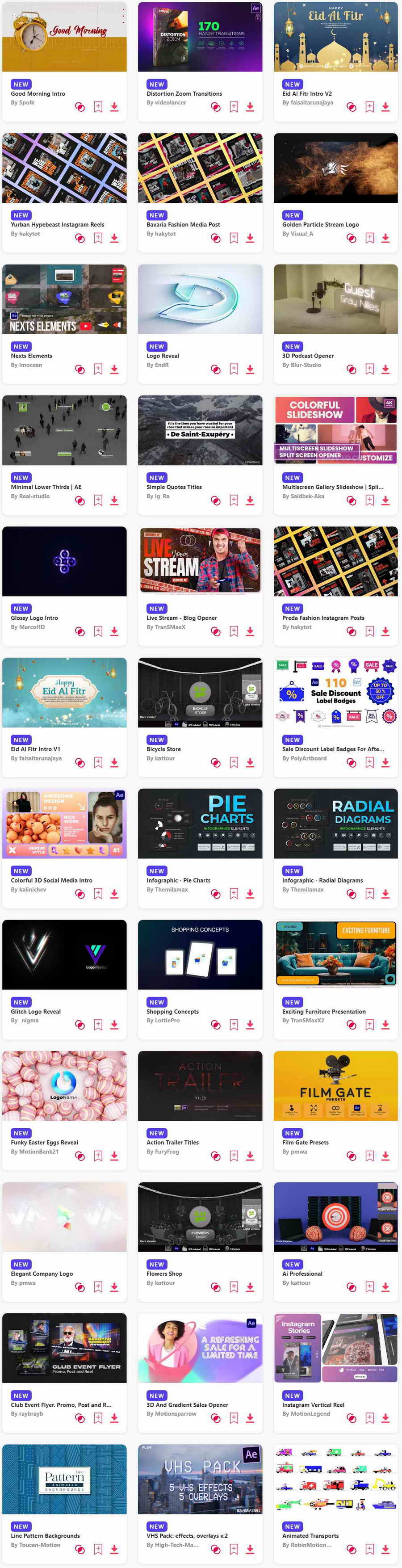Open Film Gate Presets thumbnail
This screenshot has height=1568, width=402.
[336, 1086]
